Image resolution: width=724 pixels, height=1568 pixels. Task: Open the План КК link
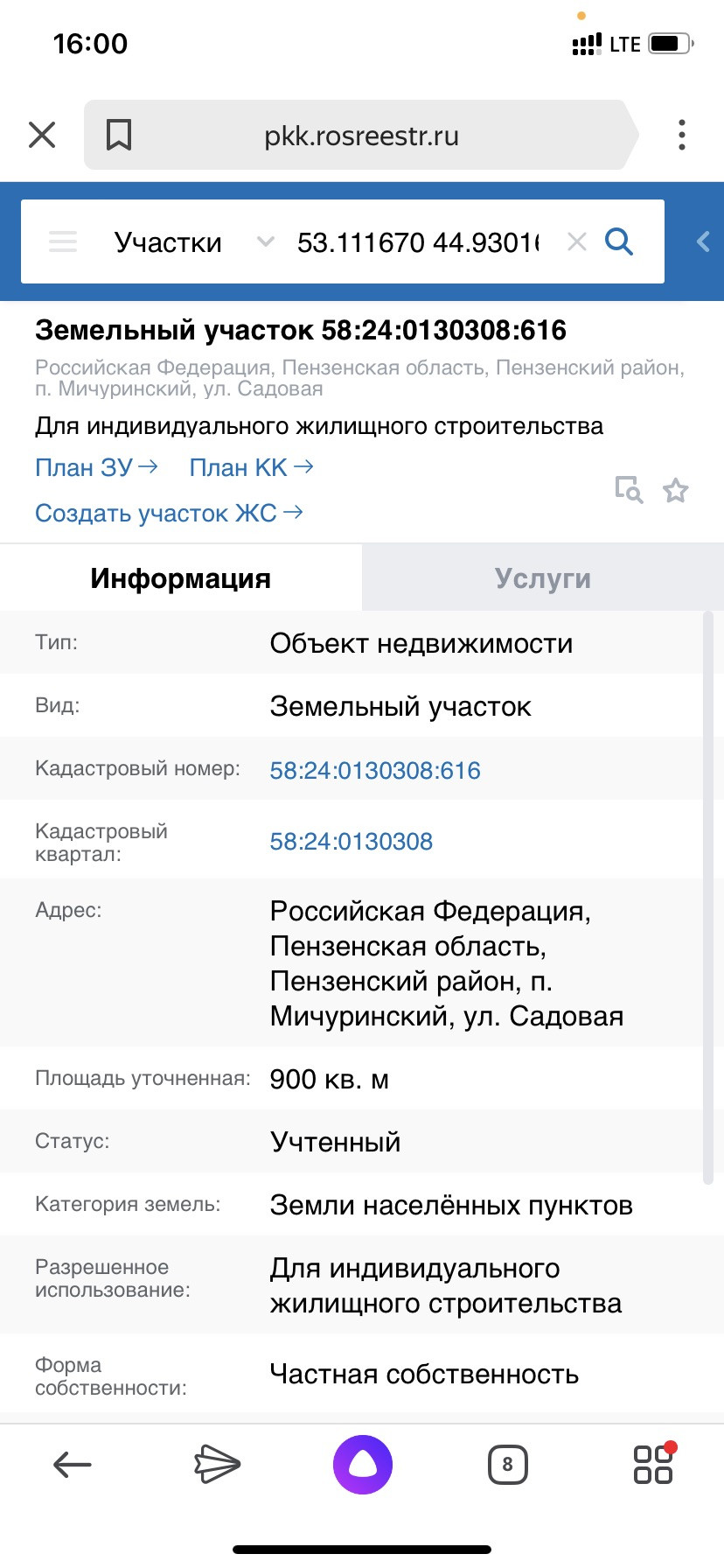tap(251, 468)
